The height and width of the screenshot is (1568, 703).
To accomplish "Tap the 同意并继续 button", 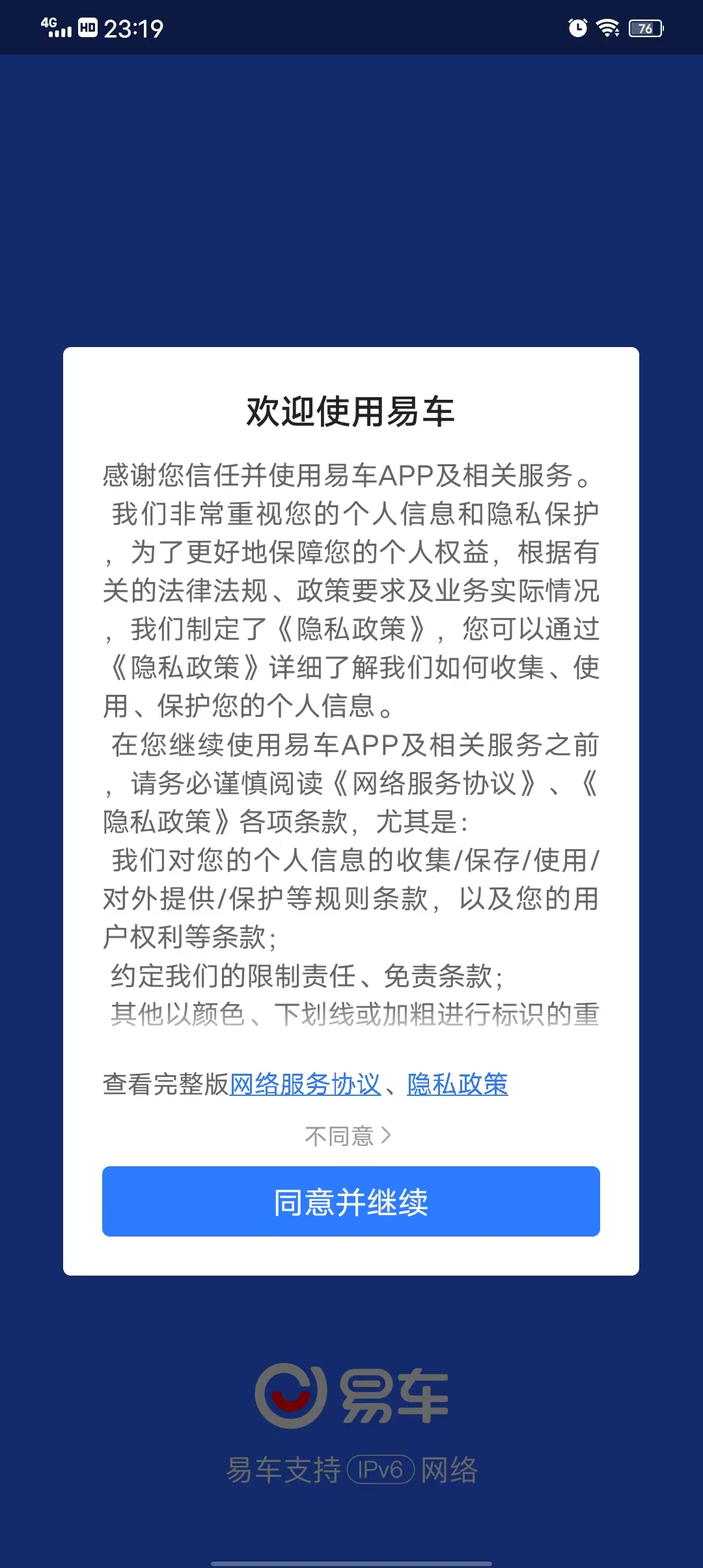I will pos(351,1201).
